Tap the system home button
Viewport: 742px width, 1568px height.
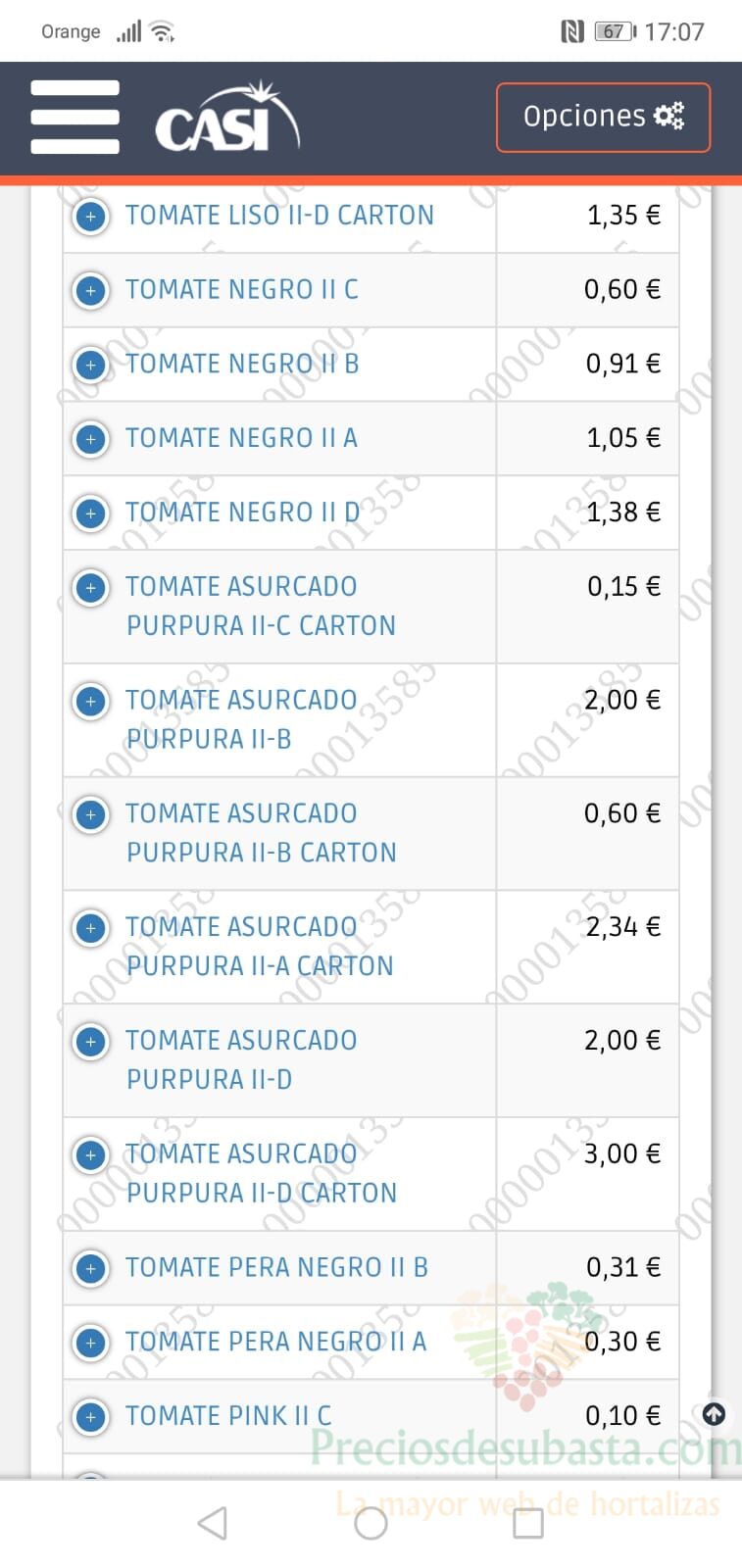371,1523
